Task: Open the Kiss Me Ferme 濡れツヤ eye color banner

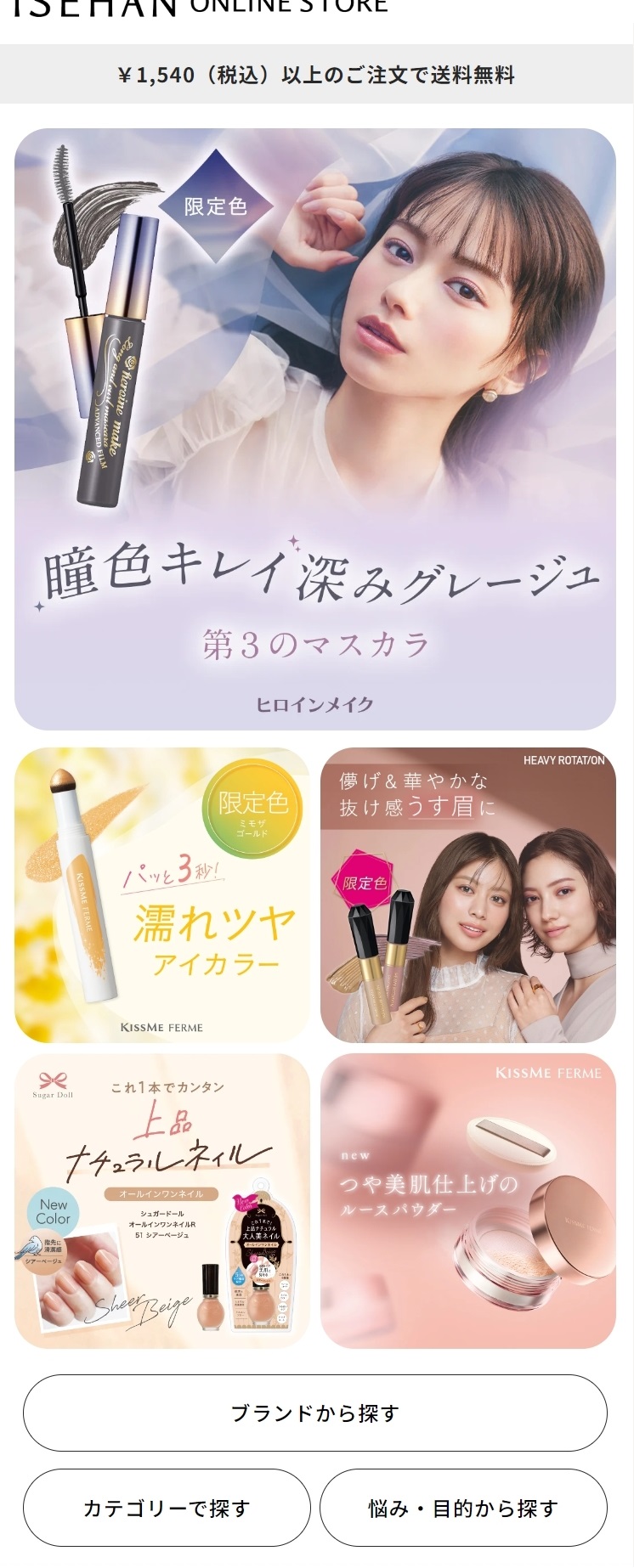Action: click(161, 894)
